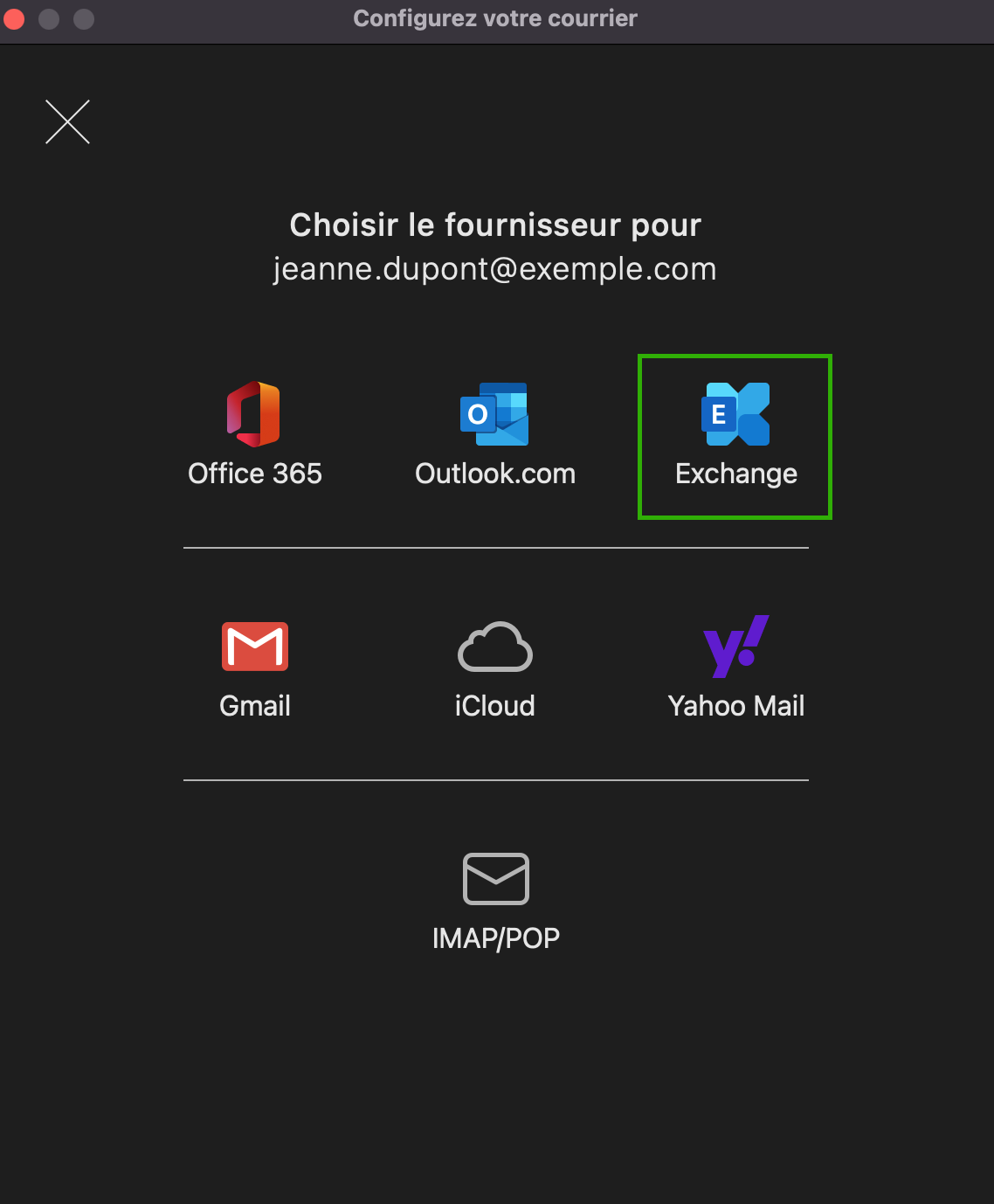Set up with IMAP/POP

point(495,900)
